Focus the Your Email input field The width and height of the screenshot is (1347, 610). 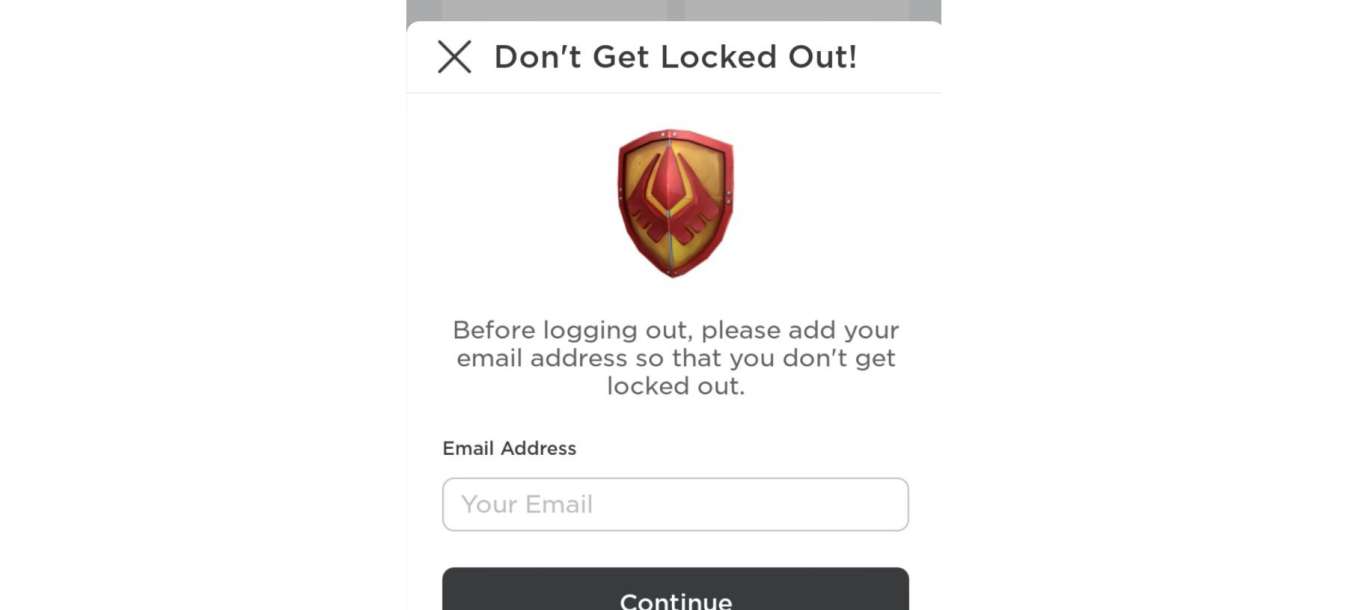point(675,504)
